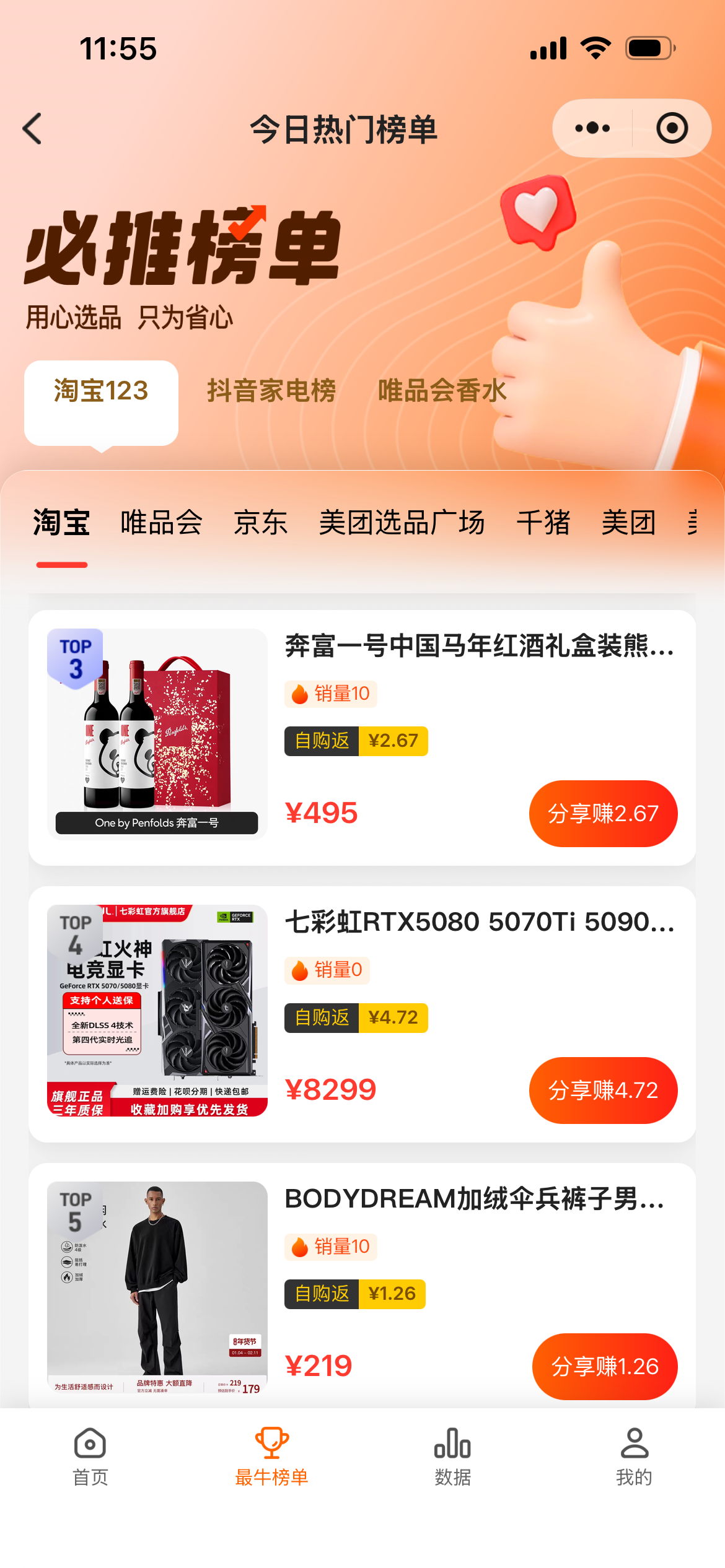Open the 美团选品广场 tab
The width and height of the screenshot is (725, 1568).
click(x=402, y=523)
